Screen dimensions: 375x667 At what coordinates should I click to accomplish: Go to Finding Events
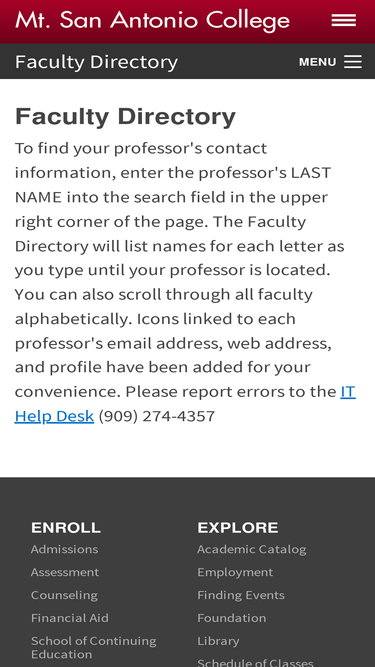[241, 595]
